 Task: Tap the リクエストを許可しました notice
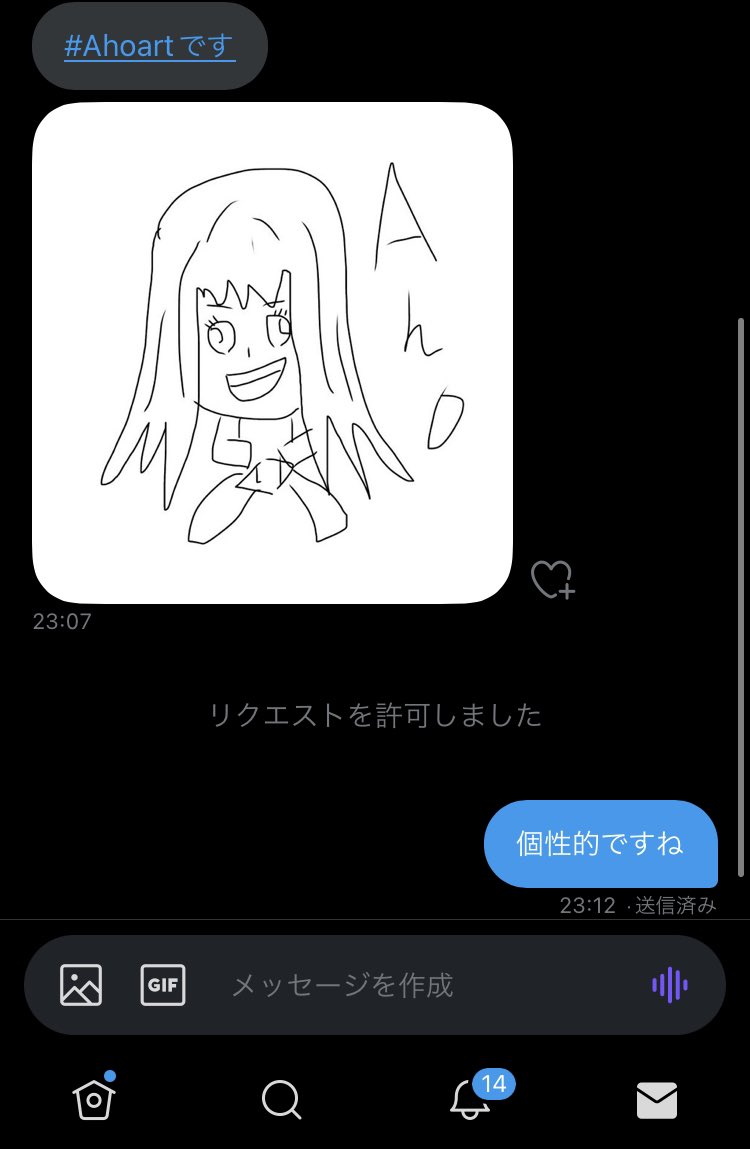(375, 714)
